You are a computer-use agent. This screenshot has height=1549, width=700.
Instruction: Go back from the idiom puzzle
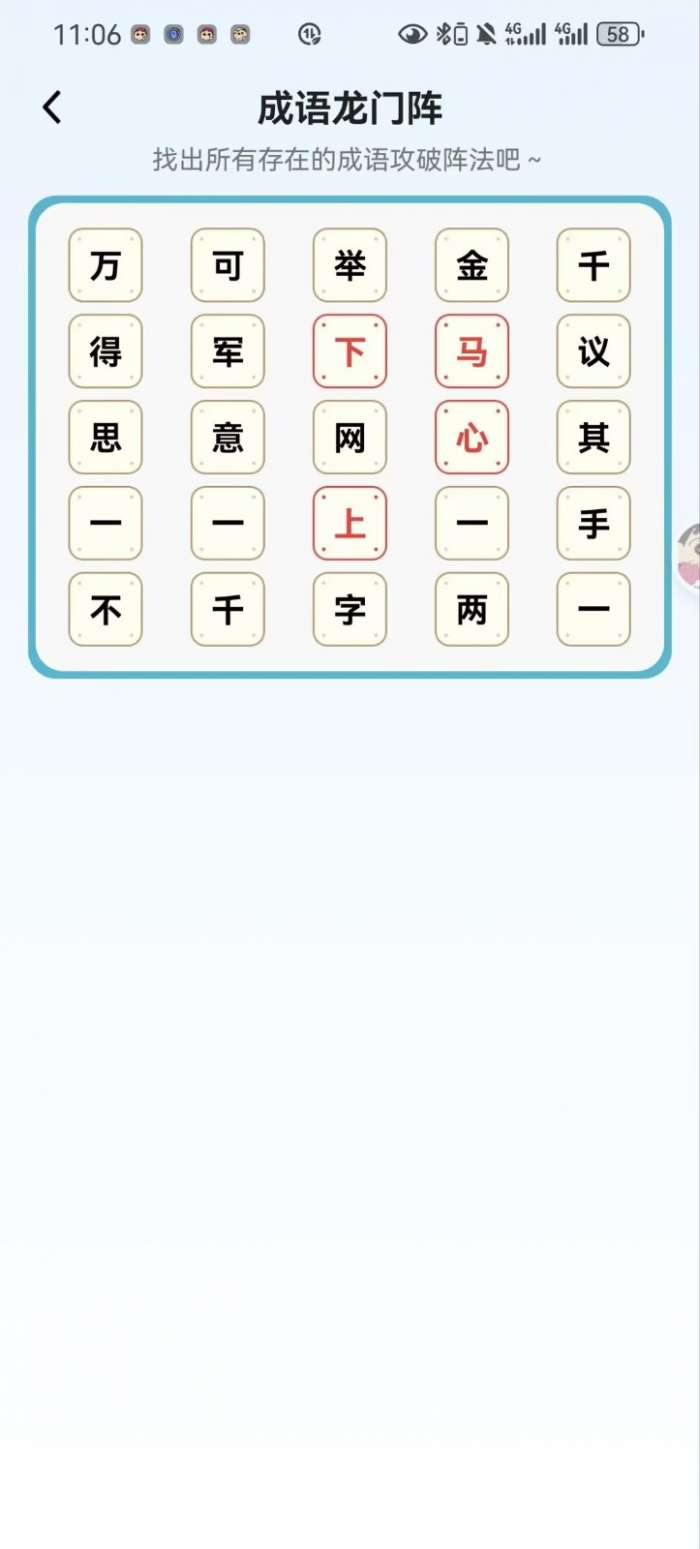click(x=52, y=108)
